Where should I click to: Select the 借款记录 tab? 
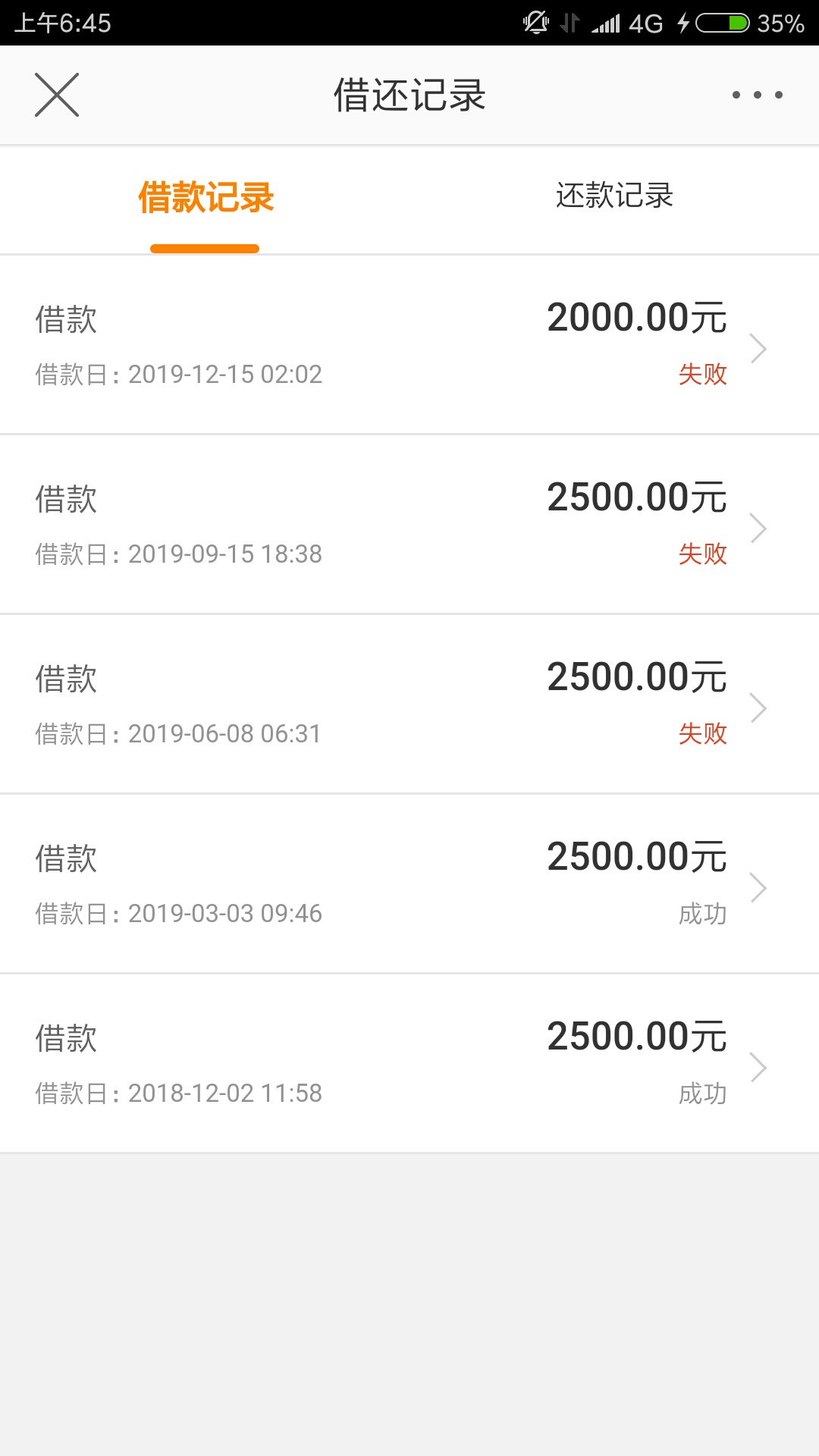coord(206,197)
